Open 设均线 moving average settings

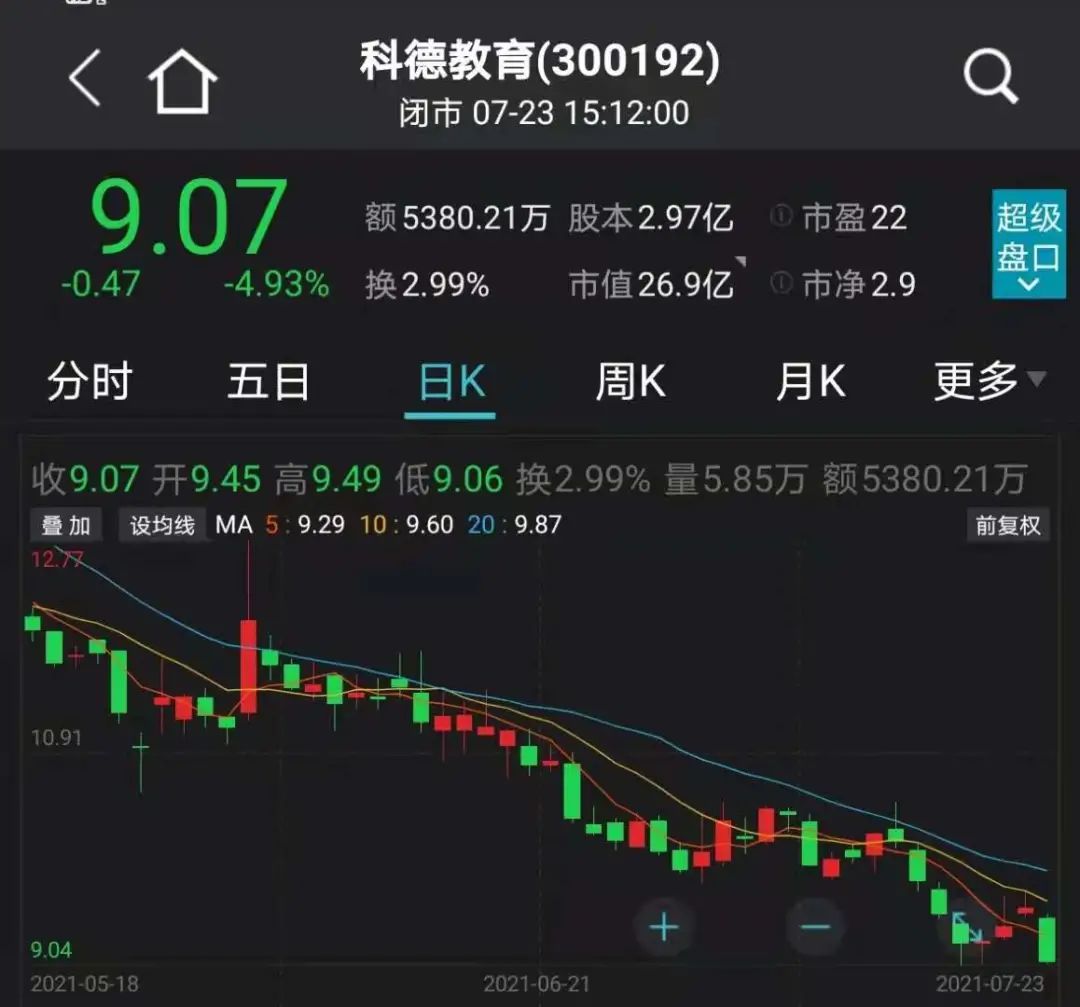coord(162,525)
